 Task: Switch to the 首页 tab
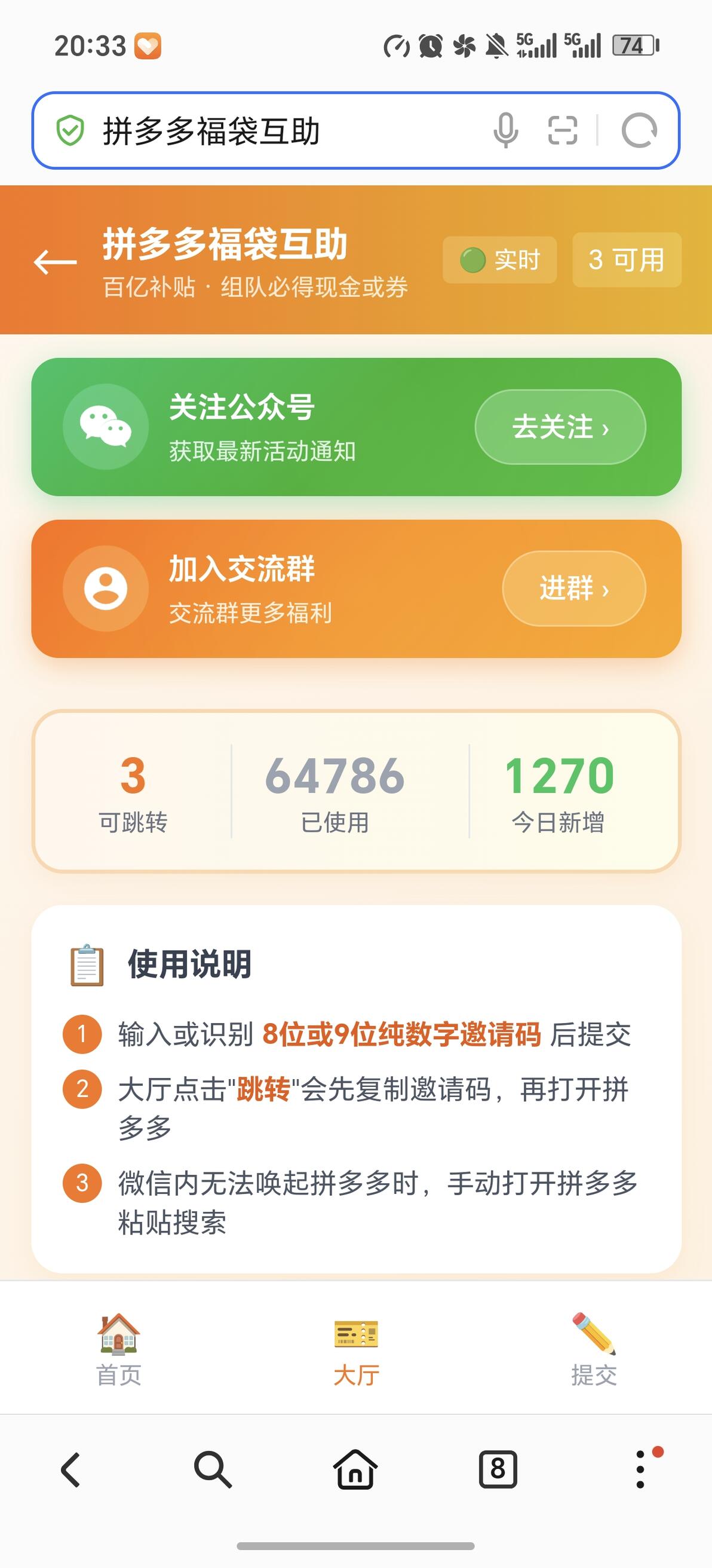coord(119,1349)
